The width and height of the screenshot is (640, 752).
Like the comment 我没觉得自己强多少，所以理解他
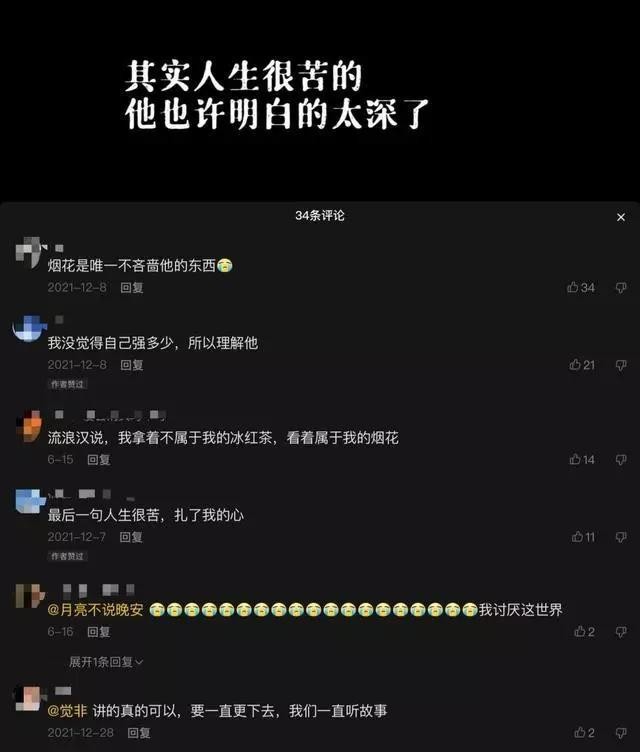pyautogui.click(x=576, y=365)
